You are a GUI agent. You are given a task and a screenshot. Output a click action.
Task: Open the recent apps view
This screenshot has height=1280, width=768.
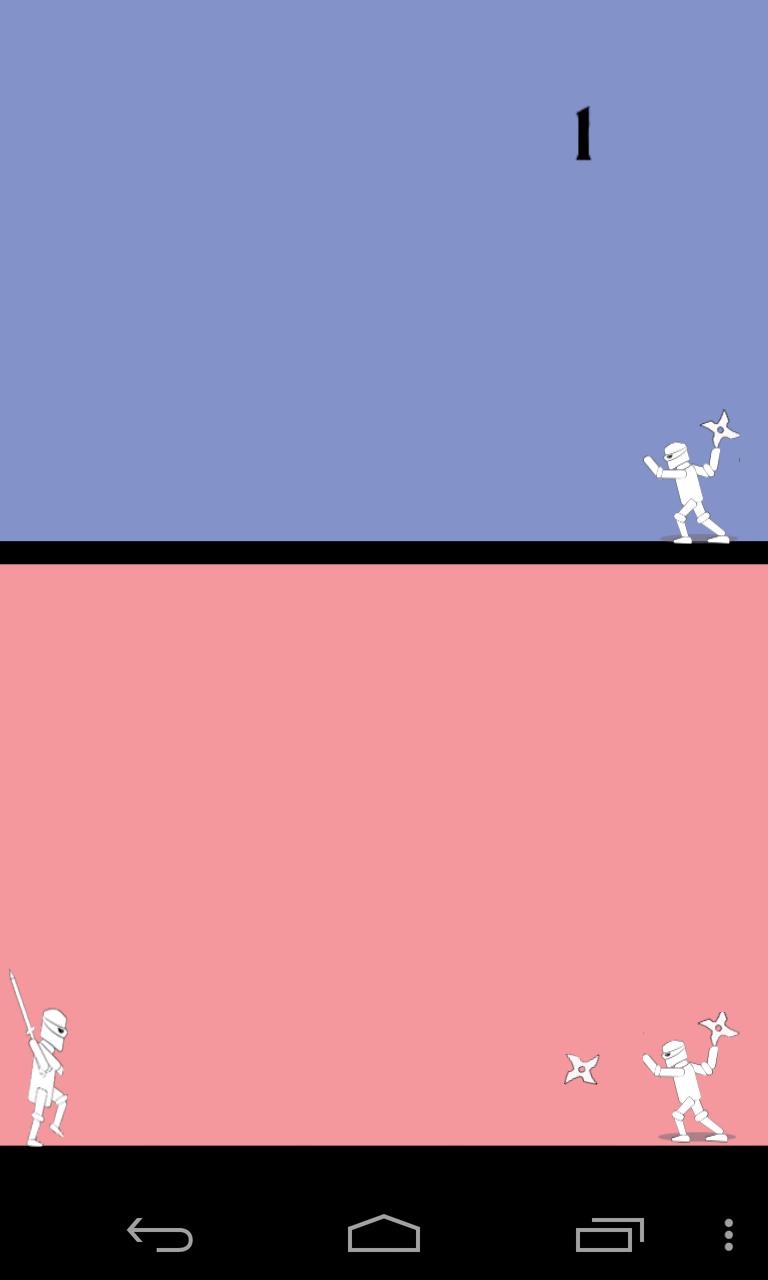pyautogui.click(x=609, y=1235)
